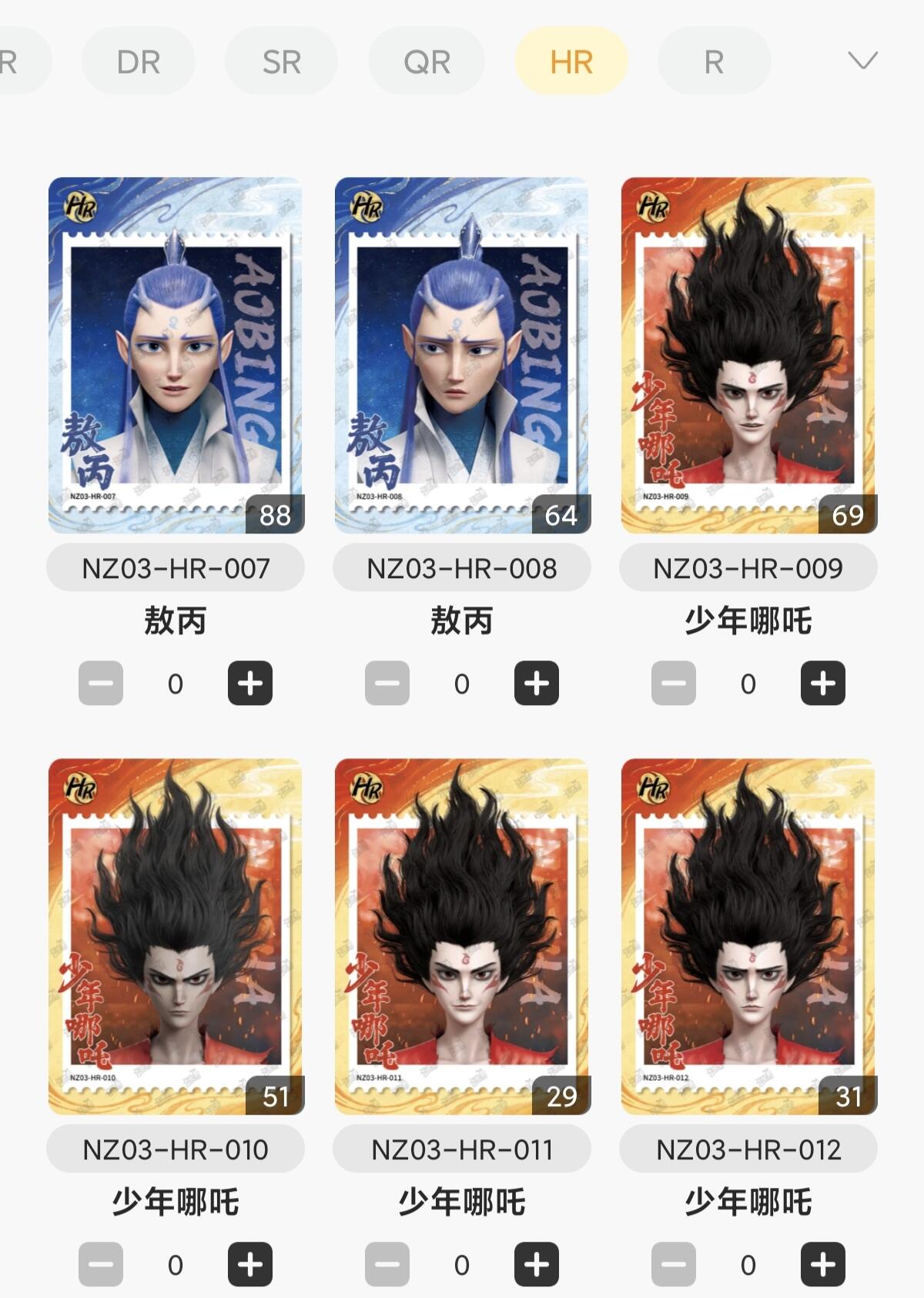Decrease quantity for NZ03-HR-007
The height and width of the screenshot is (1298, 924).
(101, 683)
